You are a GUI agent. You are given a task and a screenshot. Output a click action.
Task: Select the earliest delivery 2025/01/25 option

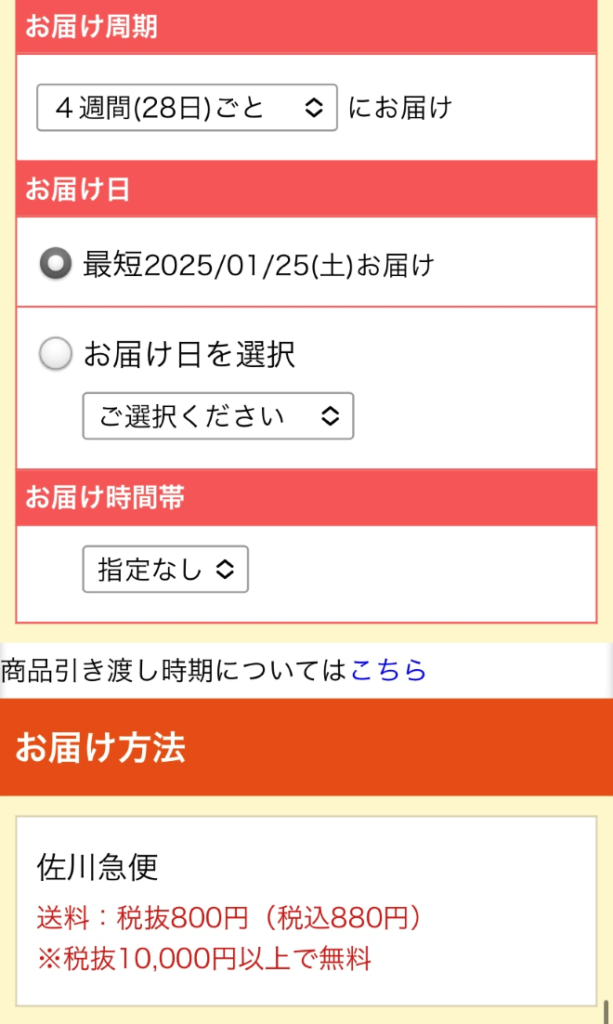click(x=55, y=264)
